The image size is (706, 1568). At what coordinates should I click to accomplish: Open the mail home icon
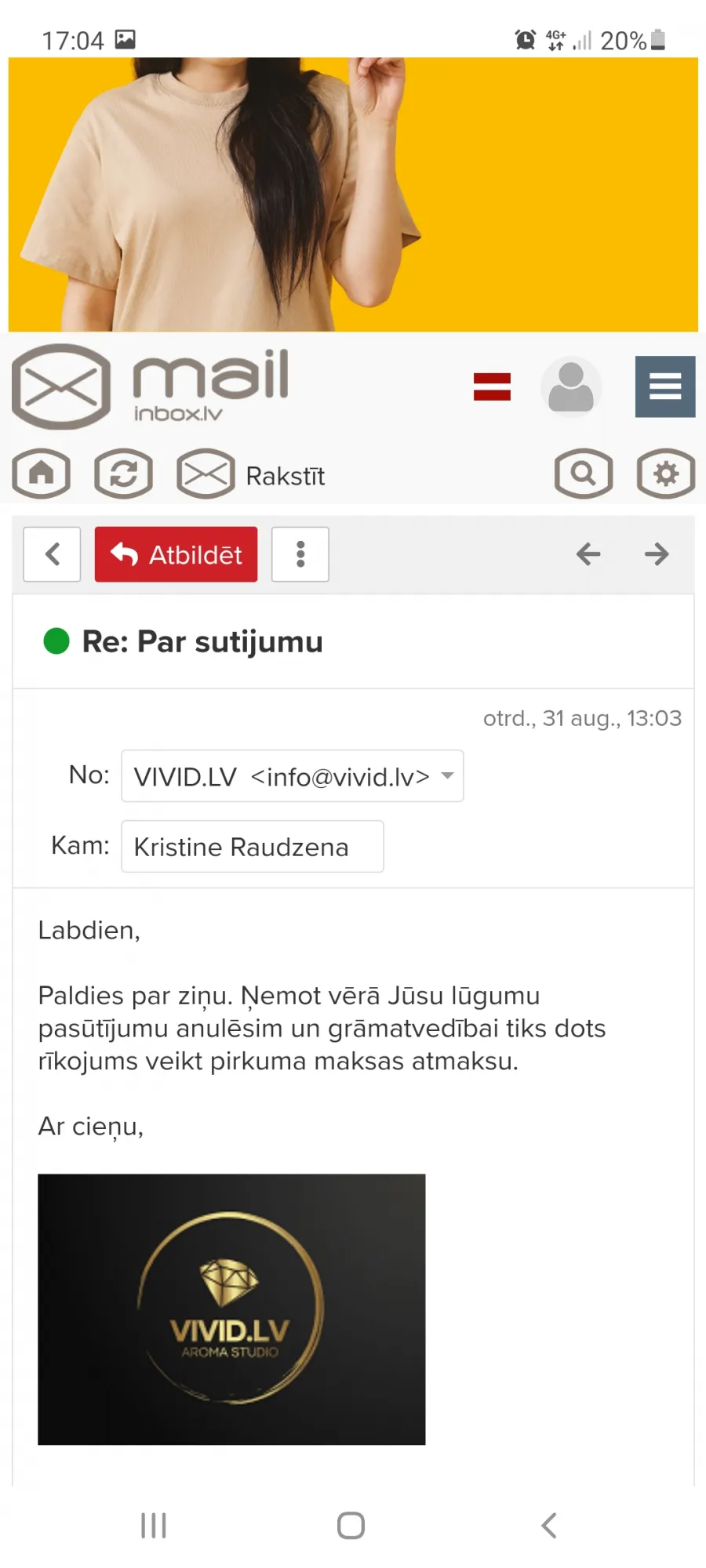point(42,474)
